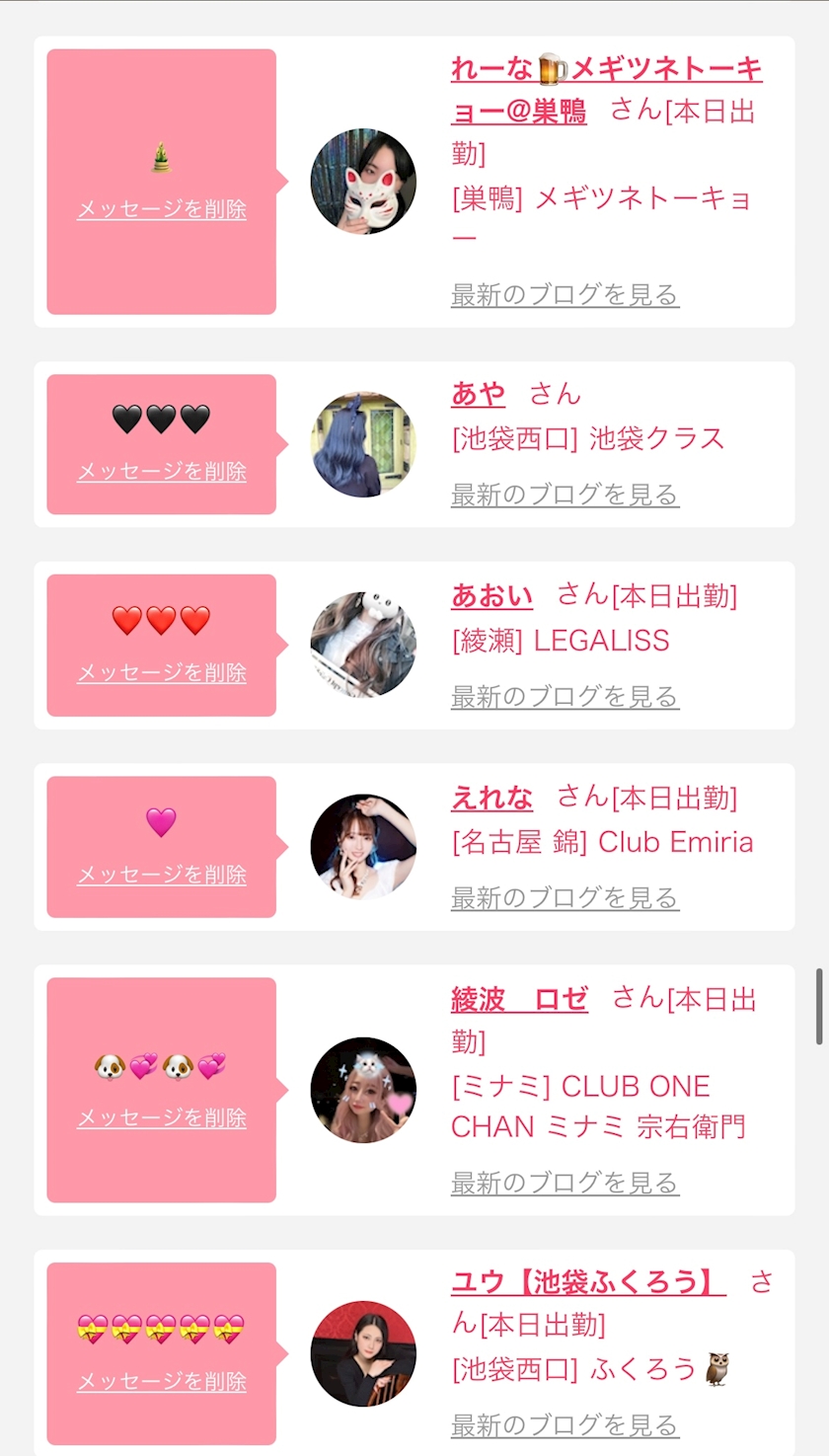View latest blog of えれな

565,898
